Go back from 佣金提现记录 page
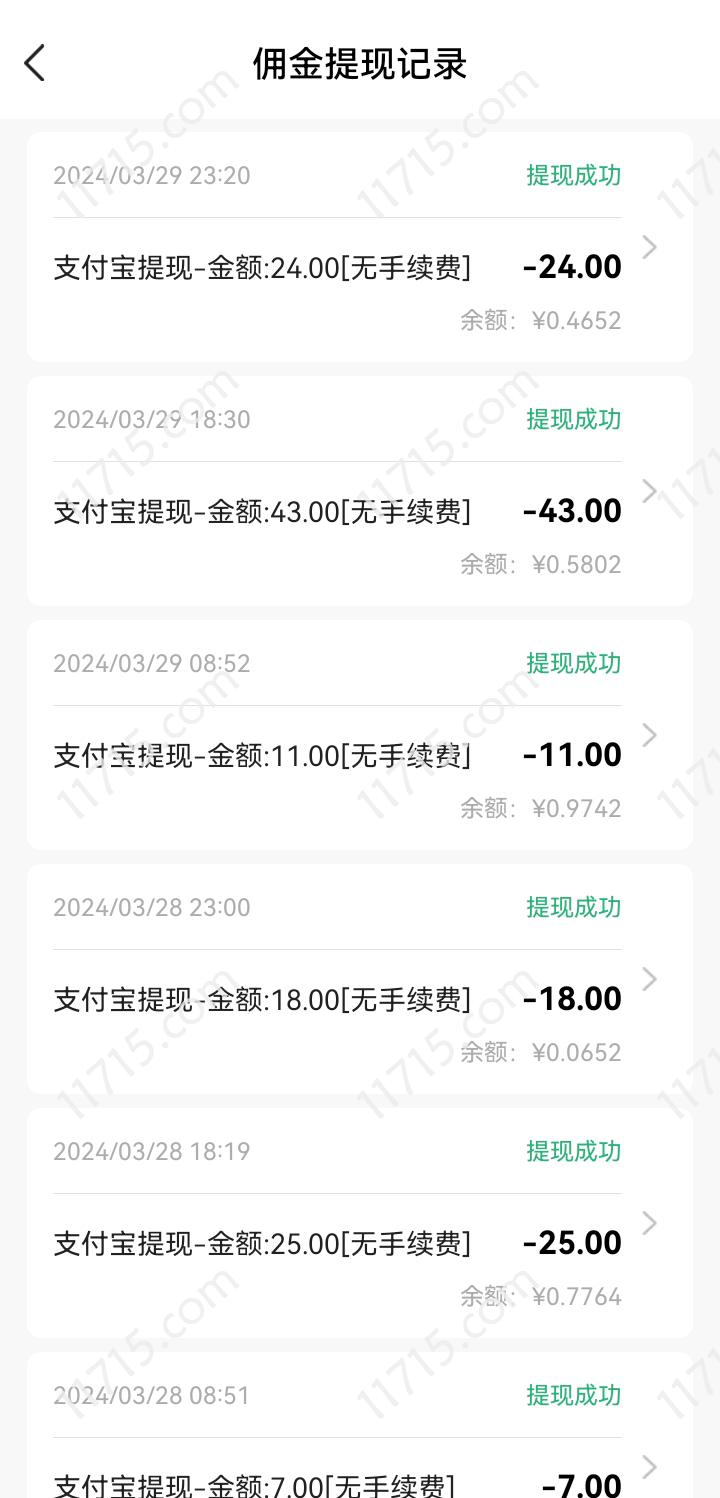The width and height of the screenshot is (720, 1498). coord(35,63)
